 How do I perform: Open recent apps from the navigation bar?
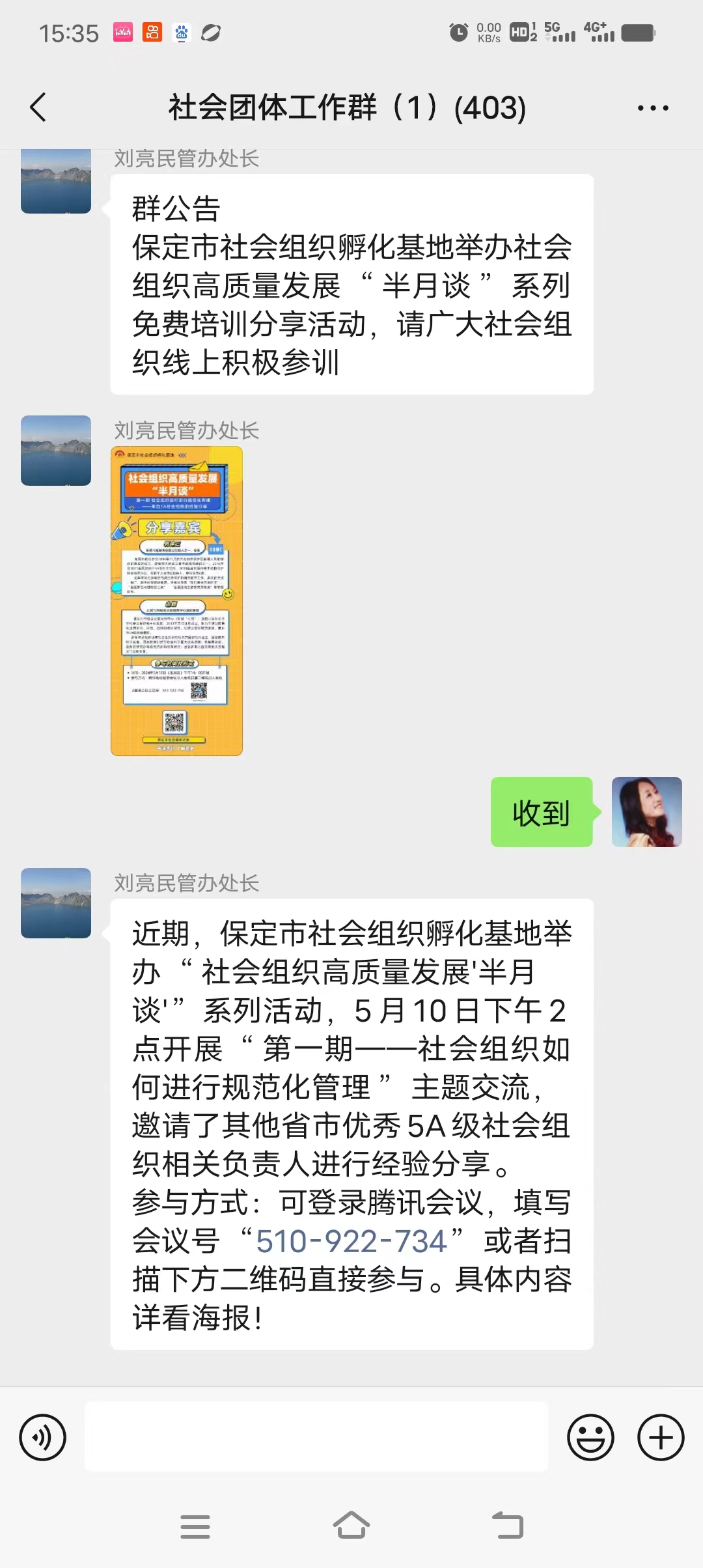(x=195, y=1526)
